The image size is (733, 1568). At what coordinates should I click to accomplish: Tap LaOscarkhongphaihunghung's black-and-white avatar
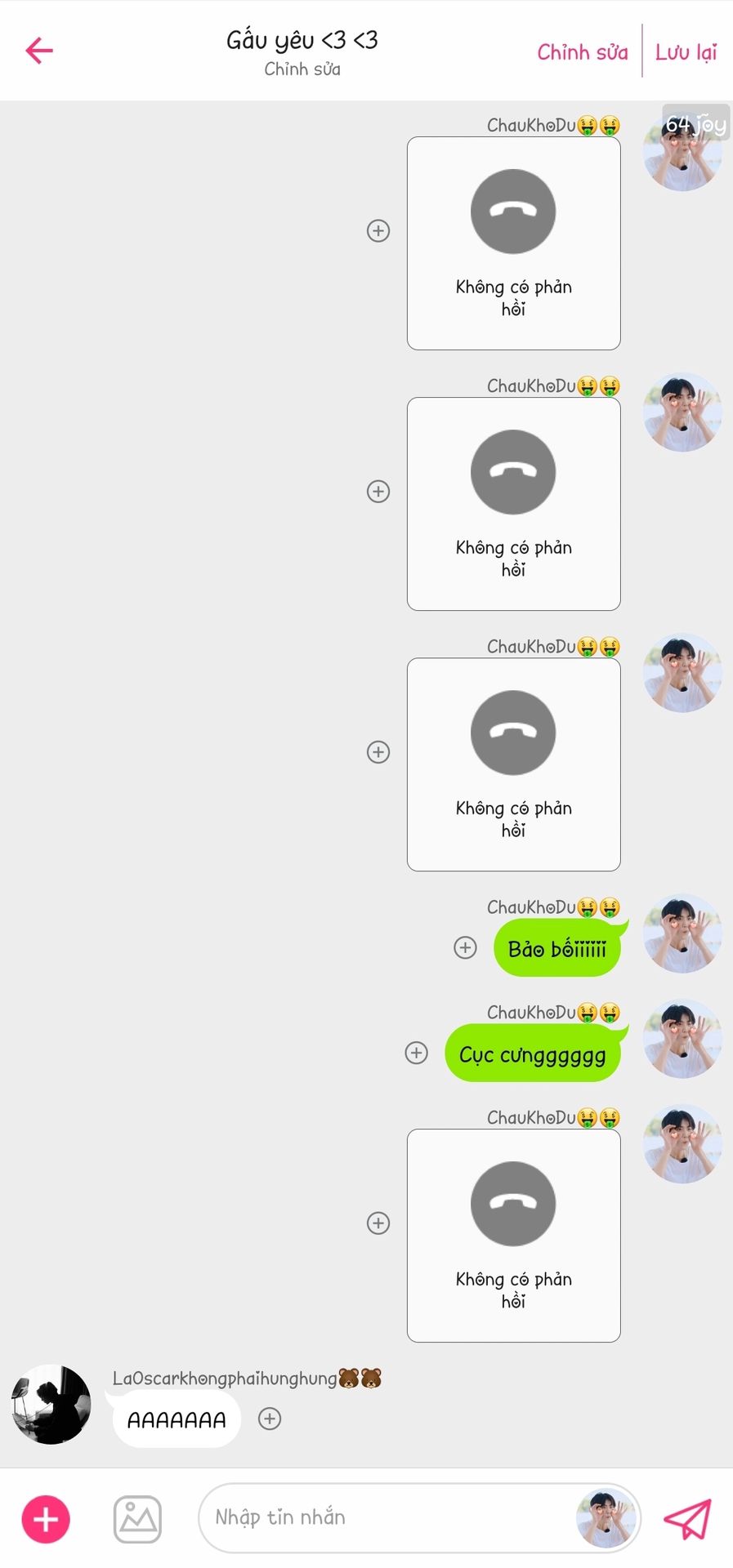coord(51,1405)
